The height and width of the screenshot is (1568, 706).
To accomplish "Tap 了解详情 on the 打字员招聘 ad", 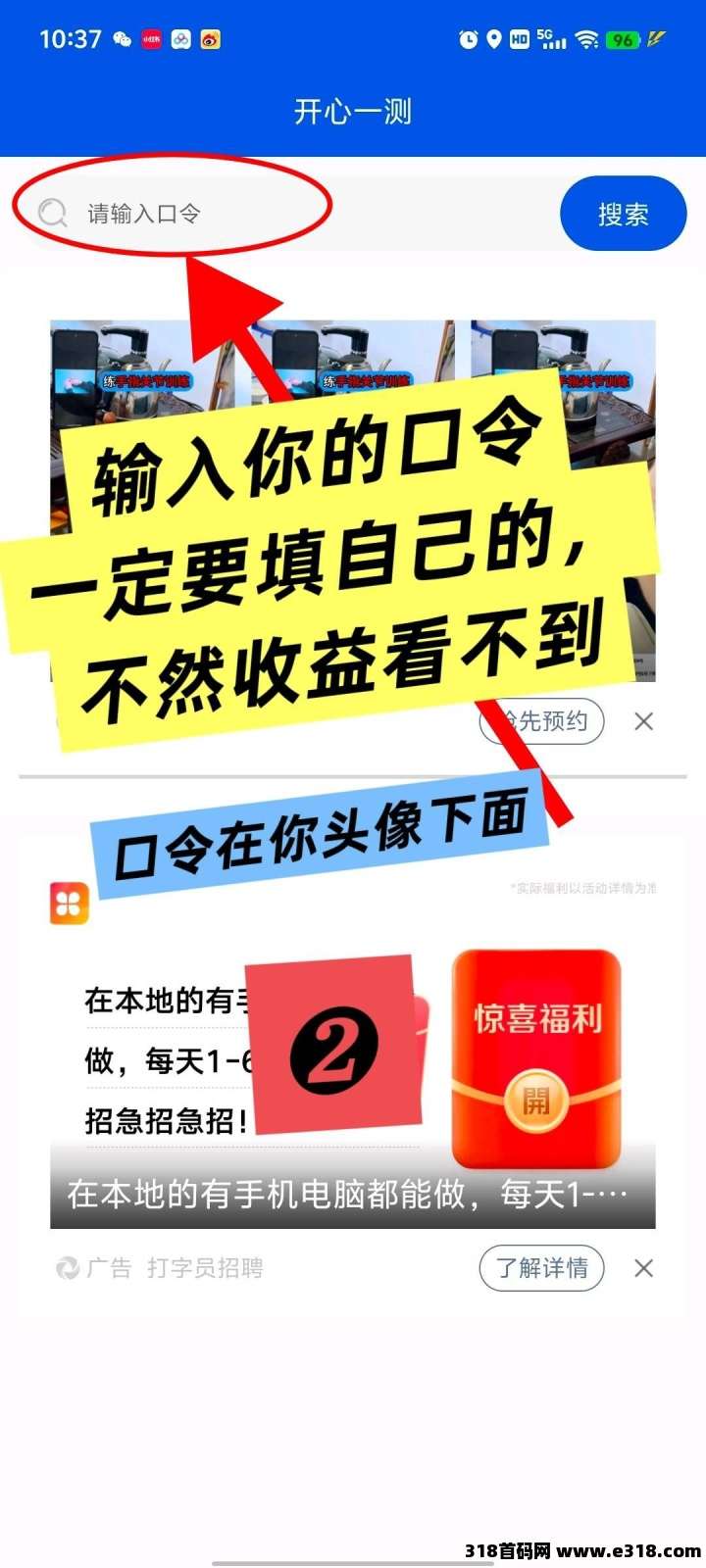I will pyautogui.click(x=541, y=1268).
